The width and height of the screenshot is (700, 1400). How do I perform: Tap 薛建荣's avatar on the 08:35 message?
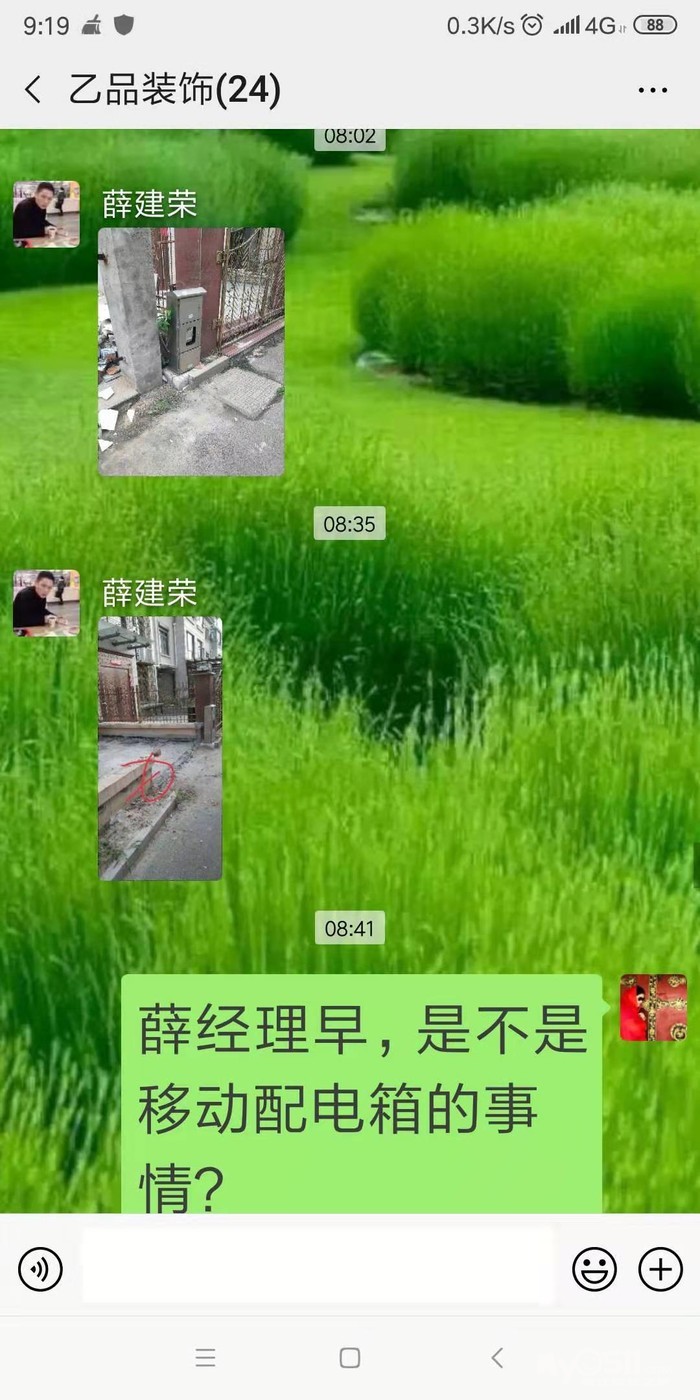click(46, 603)
